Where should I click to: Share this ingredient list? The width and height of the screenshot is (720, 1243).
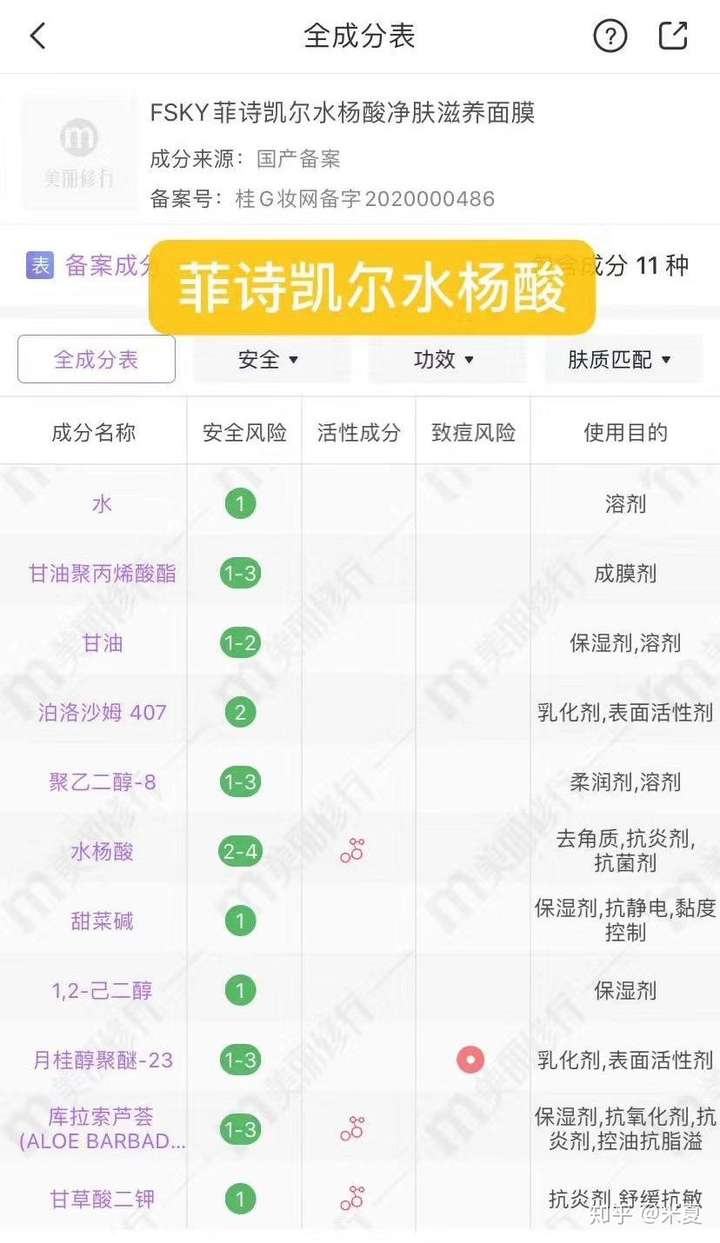pos(673,36)
